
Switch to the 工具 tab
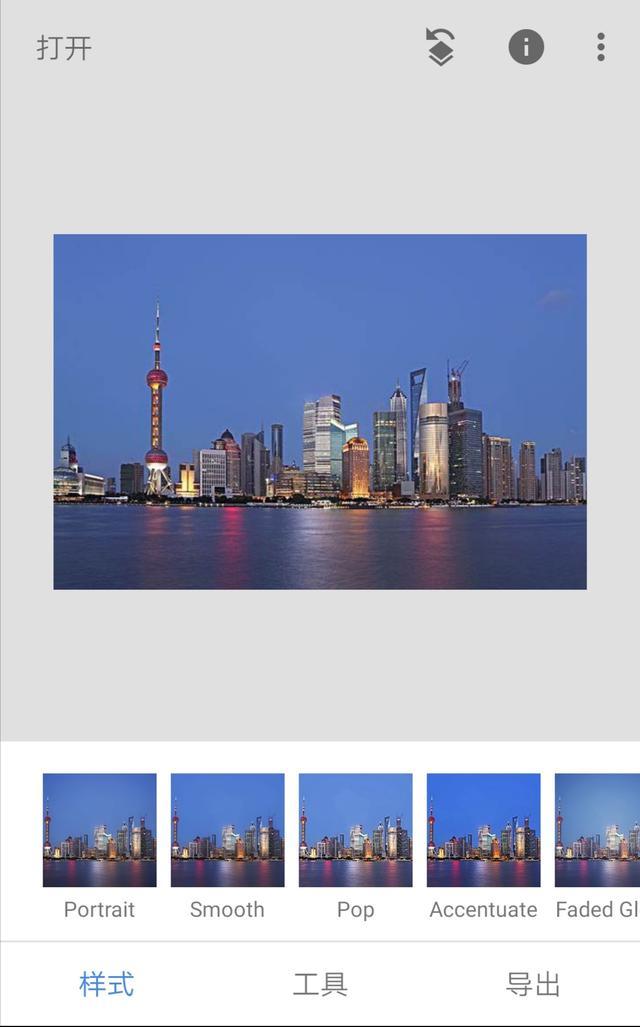point(320,984)
